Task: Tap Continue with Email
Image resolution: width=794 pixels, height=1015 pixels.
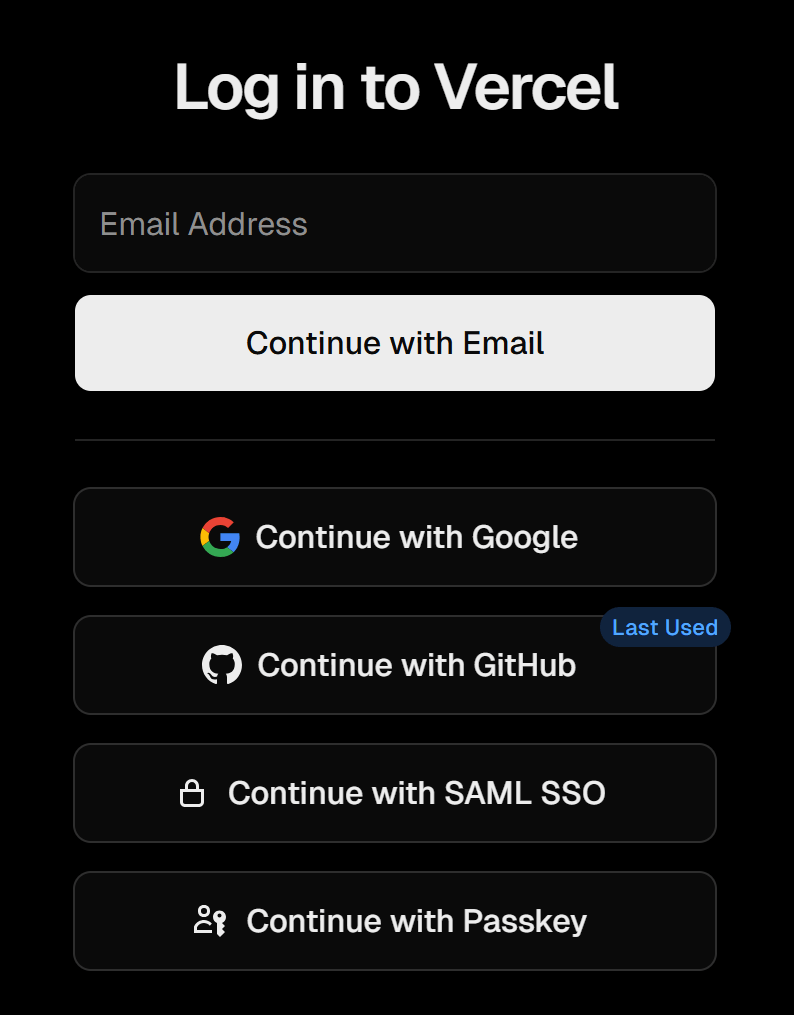Action: click(x=394, y=343)
